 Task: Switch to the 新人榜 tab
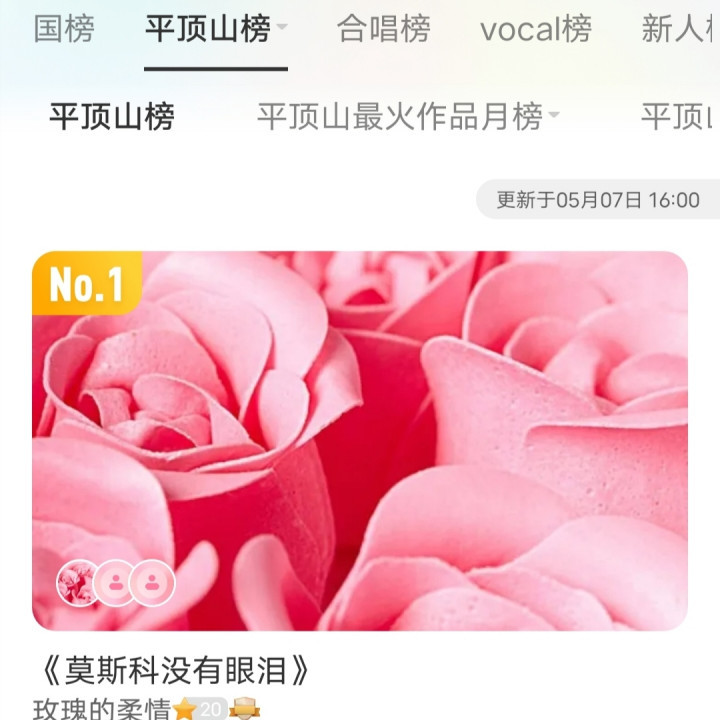[680, 29]
